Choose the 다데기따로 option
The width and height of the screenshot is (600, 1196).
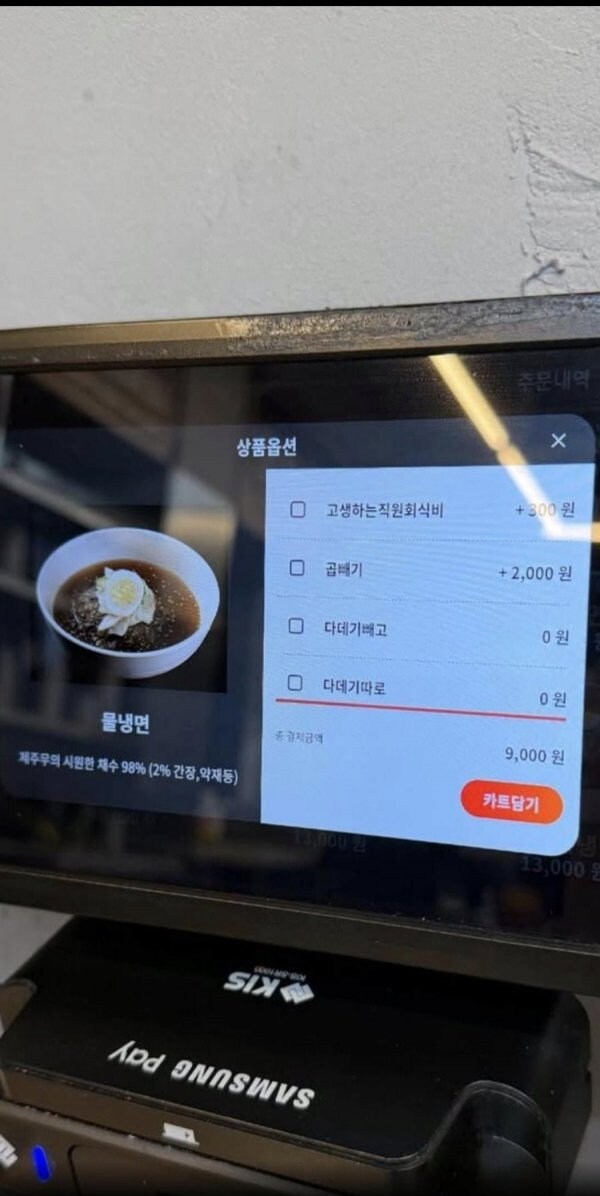[295, 682]
